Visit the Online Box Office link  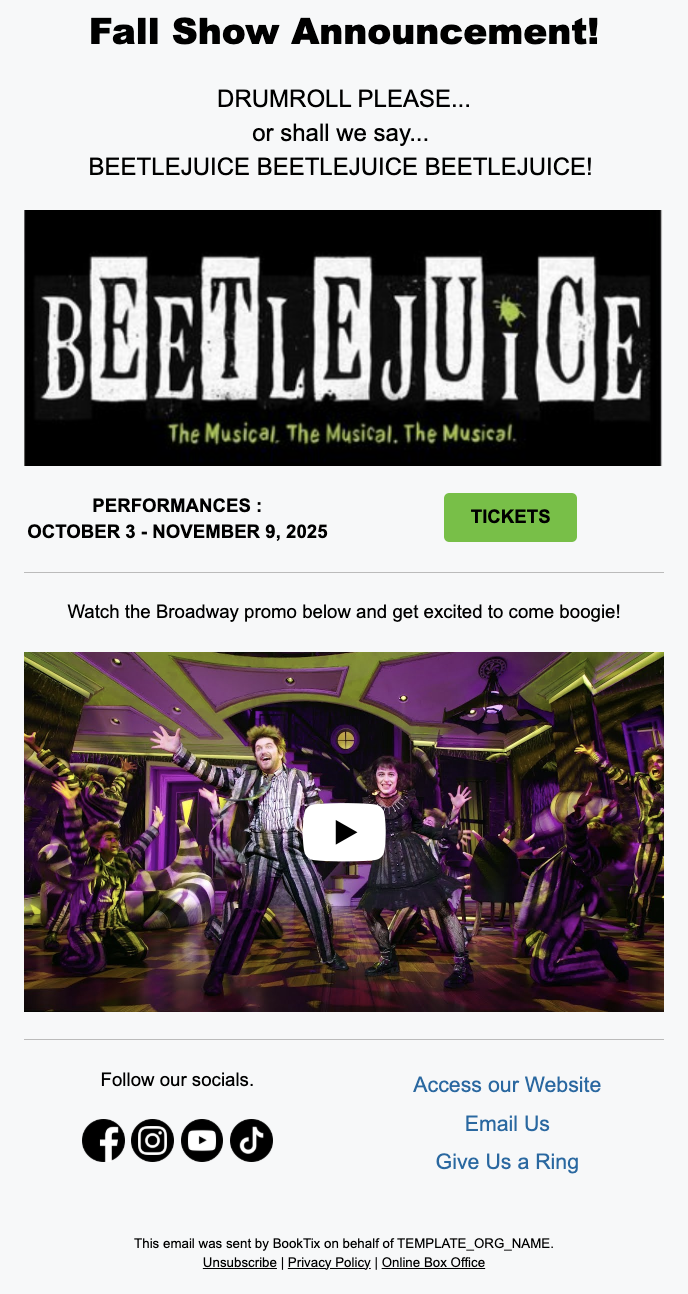pyautogui.click(x=433, y=1263)
